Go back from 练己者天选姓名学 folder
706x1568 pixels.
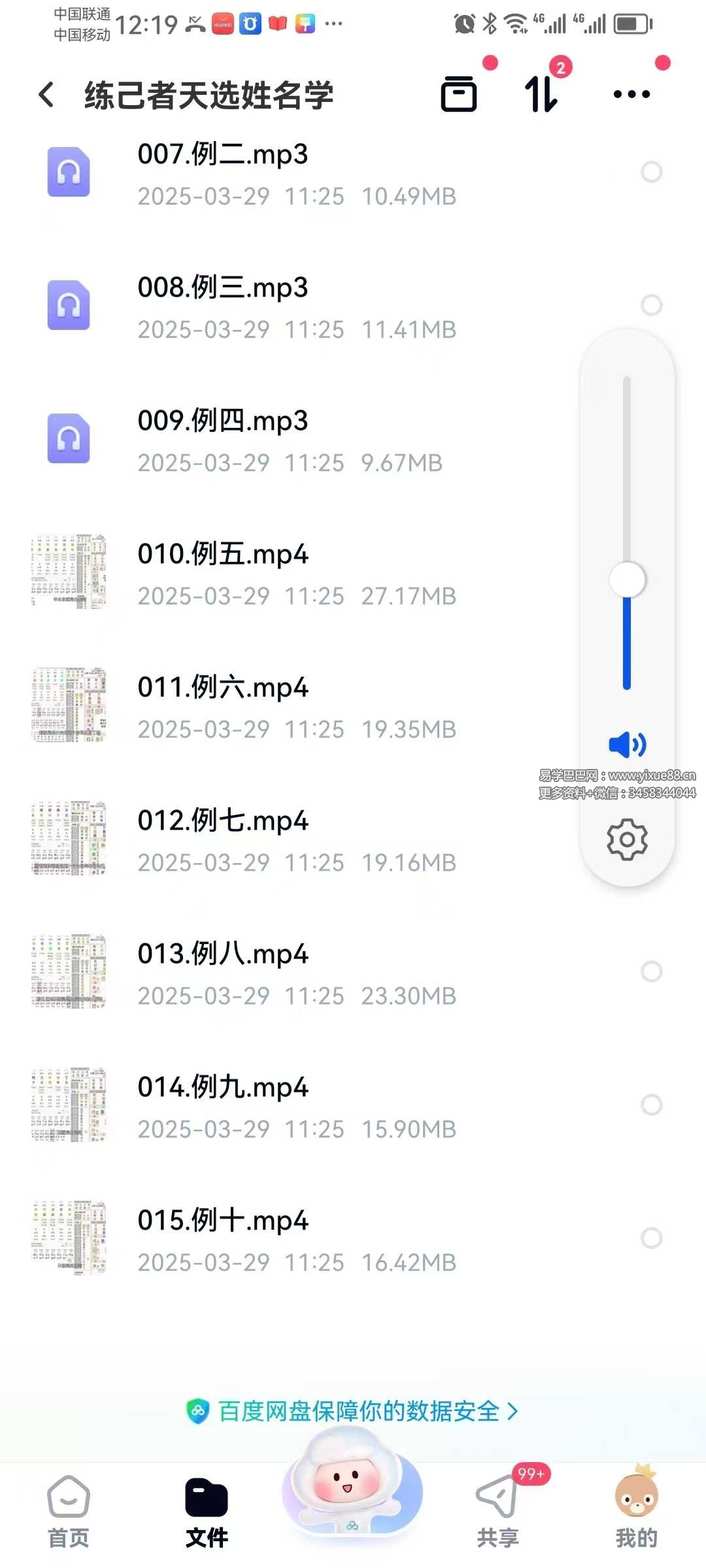[46, 95]
